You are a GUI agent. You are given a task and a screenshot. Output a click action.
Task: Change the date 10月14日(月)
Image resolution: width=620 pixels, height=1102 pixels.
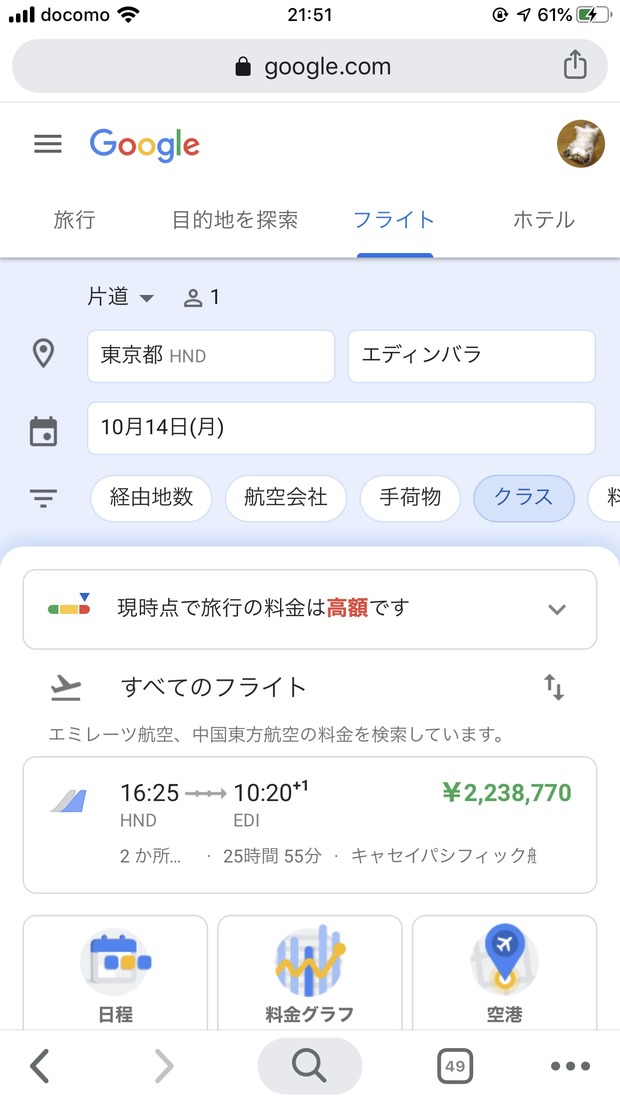341,428
